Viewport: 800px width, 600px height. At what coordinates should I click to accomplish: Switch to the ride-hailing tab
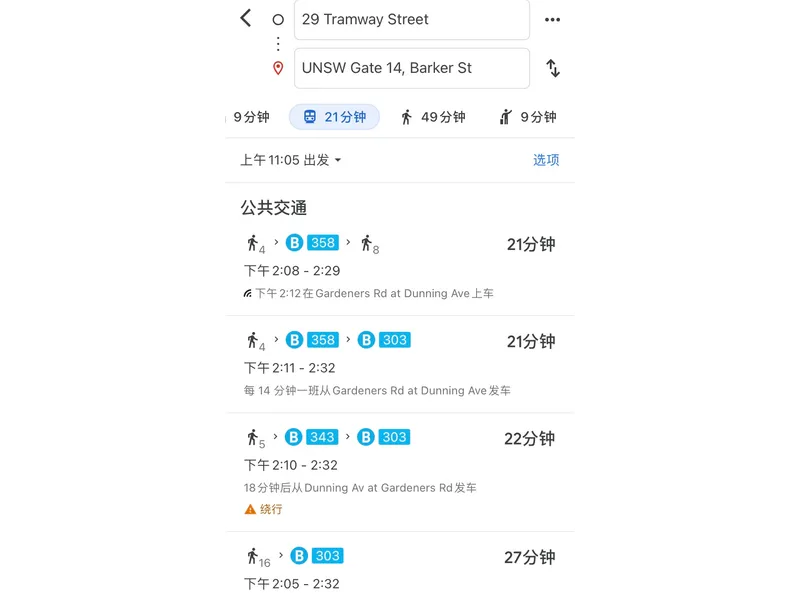coord(527,117)
